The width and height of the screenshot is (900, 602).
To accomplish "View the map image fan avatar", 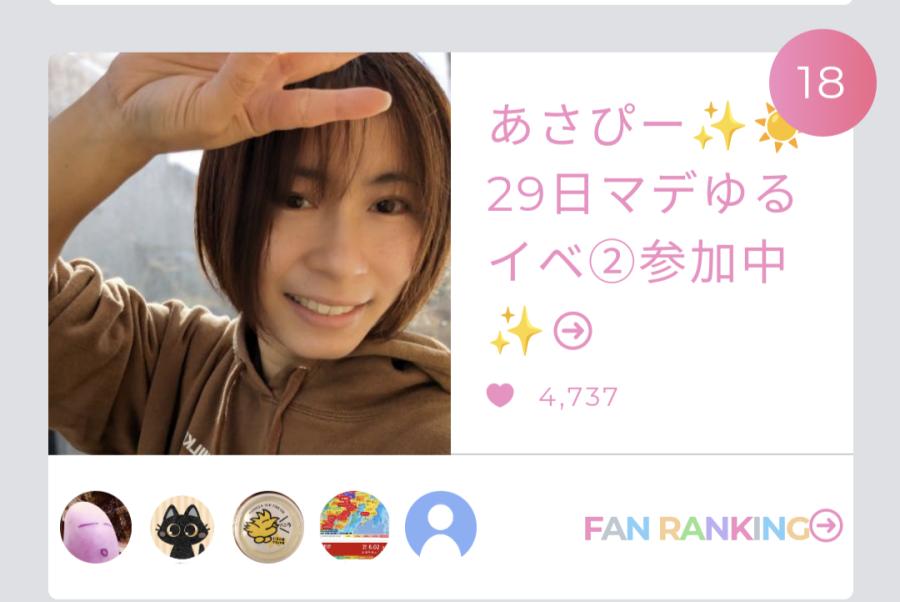I will point(354,527).
